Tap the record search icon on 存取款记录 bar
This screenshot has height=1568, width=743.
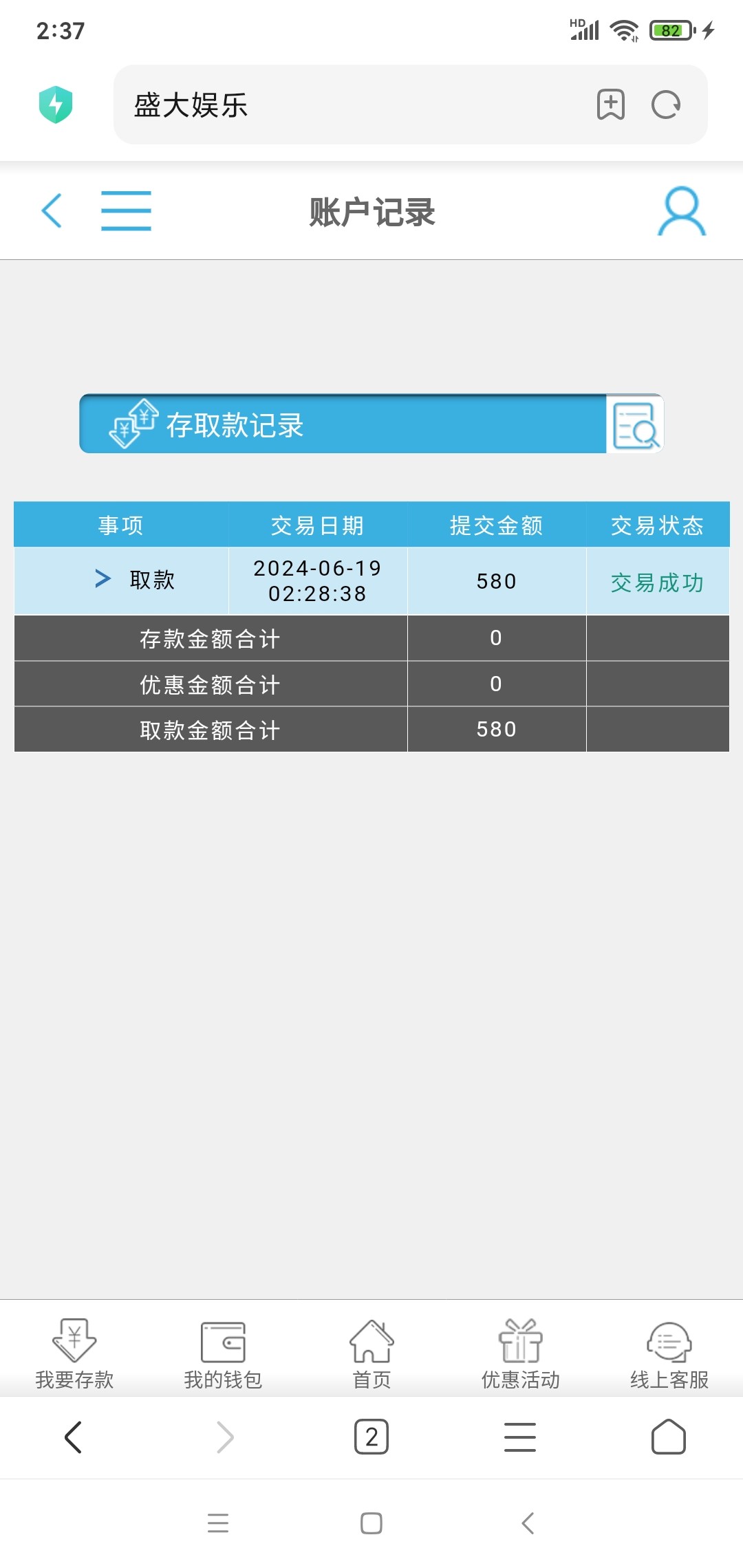(634, 425)
